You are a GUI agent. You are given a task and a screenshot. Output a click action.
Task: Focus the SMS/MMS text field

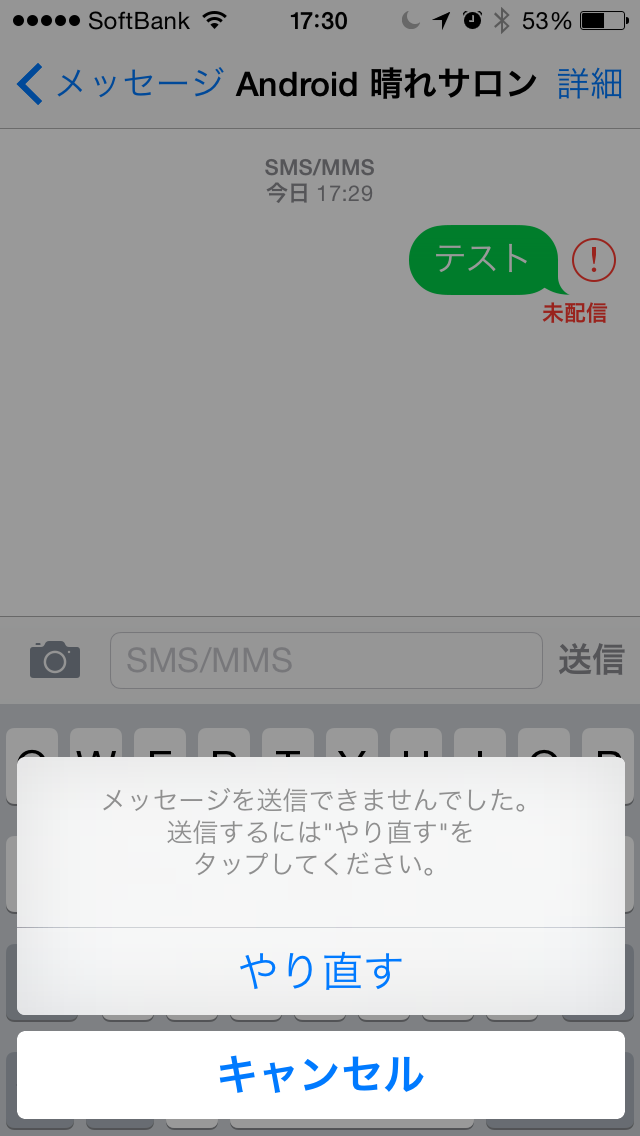click(326, 660)
